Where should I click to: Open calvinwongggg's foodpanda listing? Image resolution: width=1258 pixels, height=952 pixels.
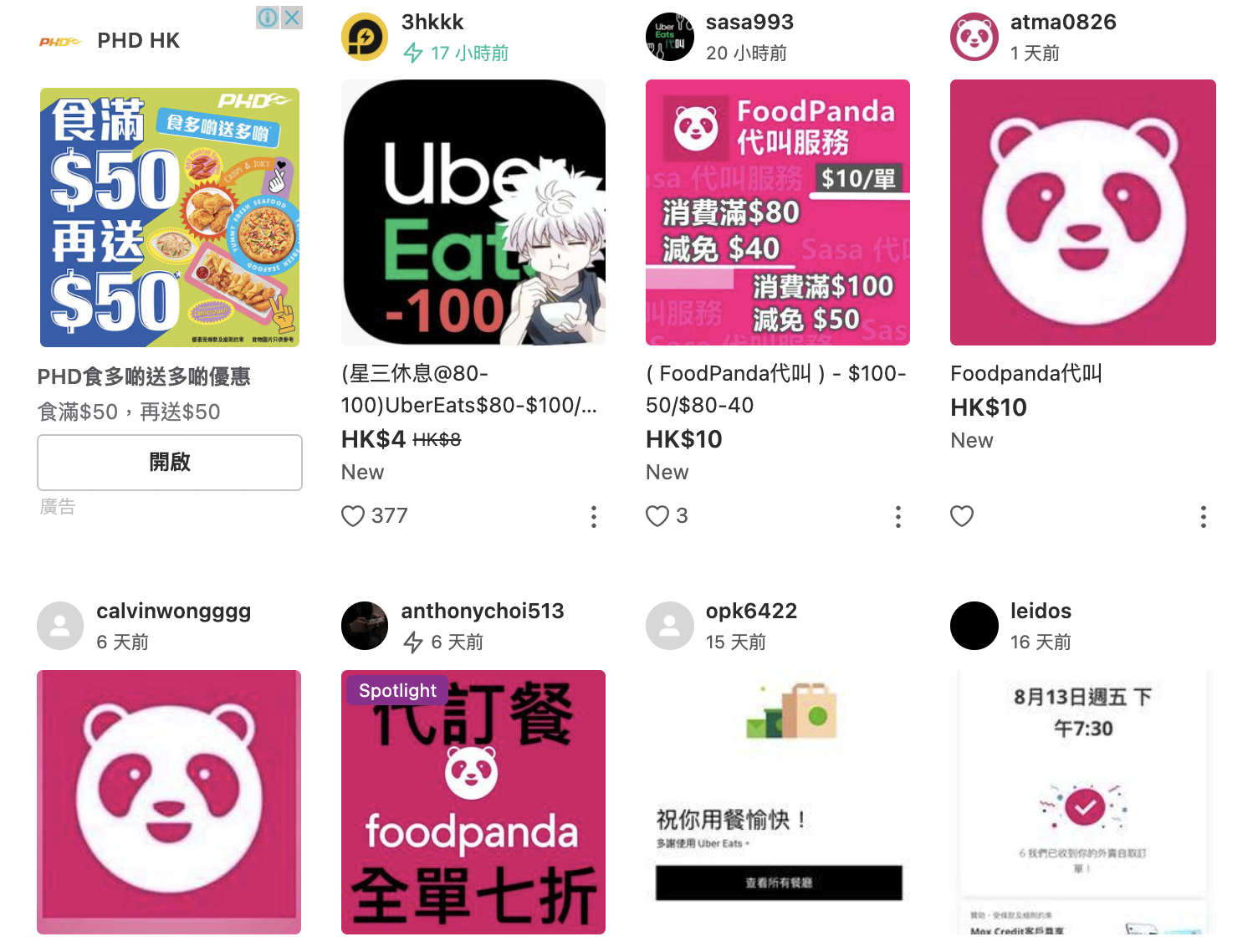pyautogui.click(x=169, y=801)
